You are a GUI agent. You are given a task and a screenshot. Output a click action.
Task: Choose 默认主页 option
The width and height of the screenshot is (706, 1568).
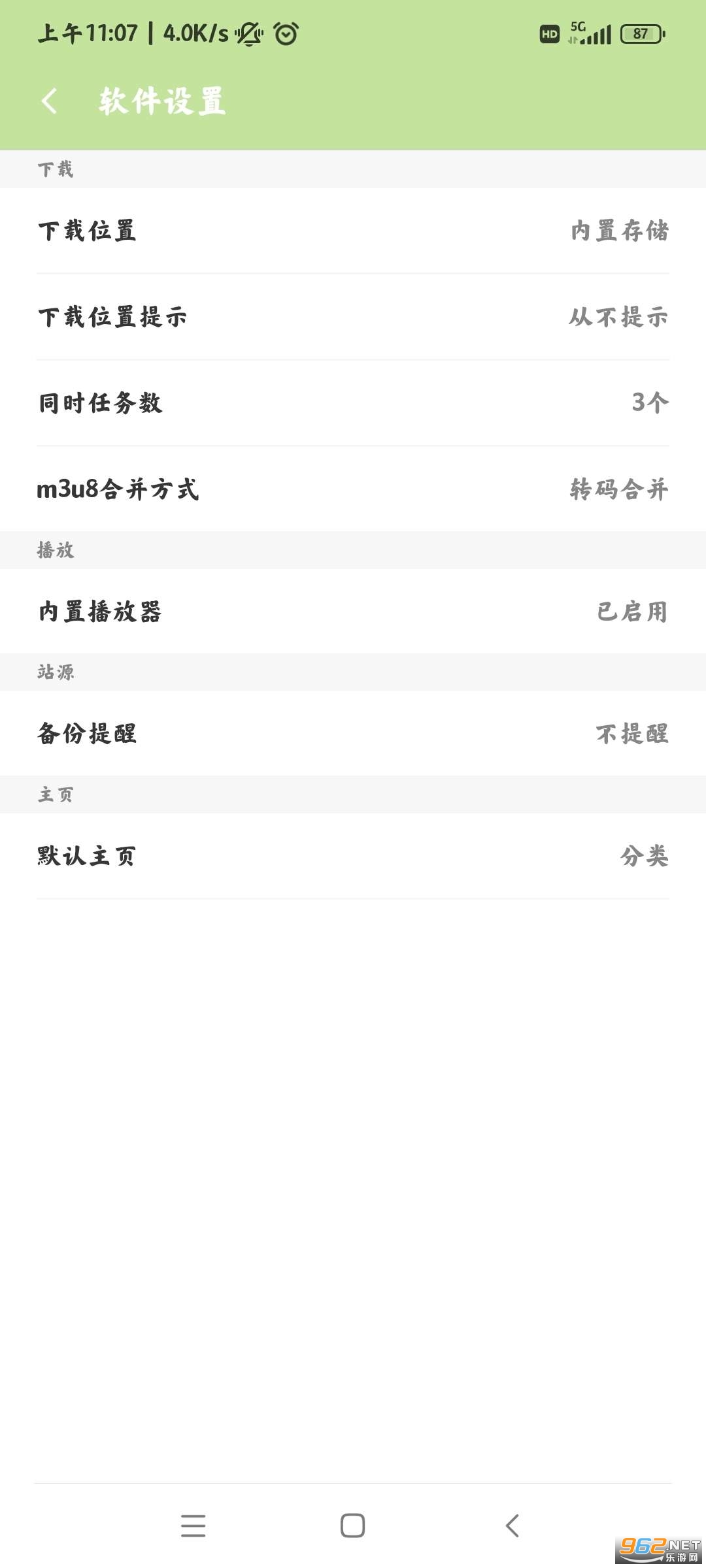pyautogui.click(x=353, y=856)
